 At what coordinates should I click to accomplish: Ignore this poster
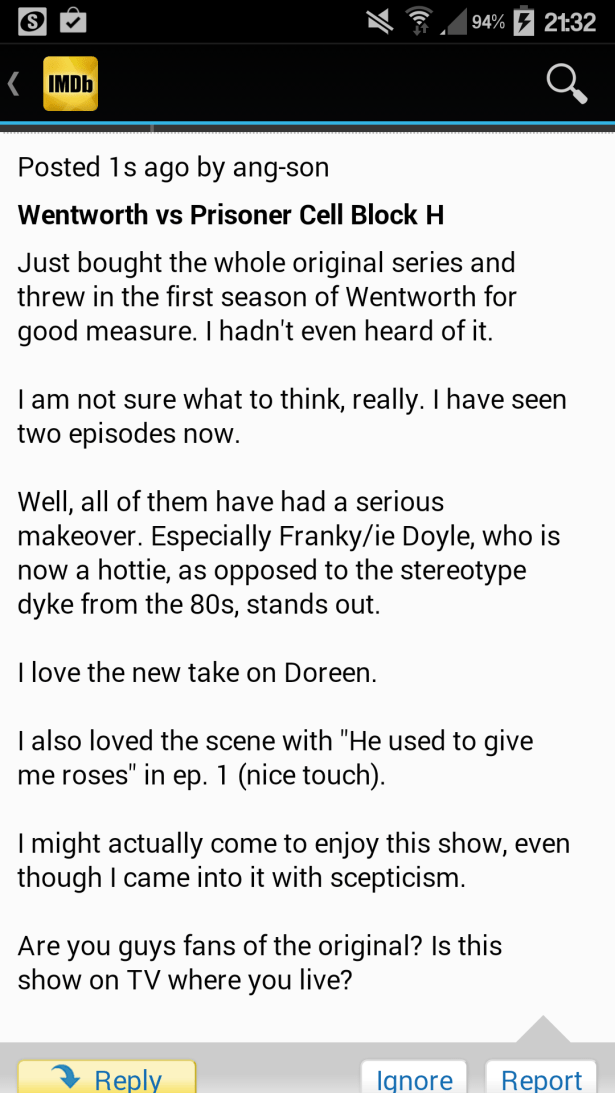tap(414, 1078)
